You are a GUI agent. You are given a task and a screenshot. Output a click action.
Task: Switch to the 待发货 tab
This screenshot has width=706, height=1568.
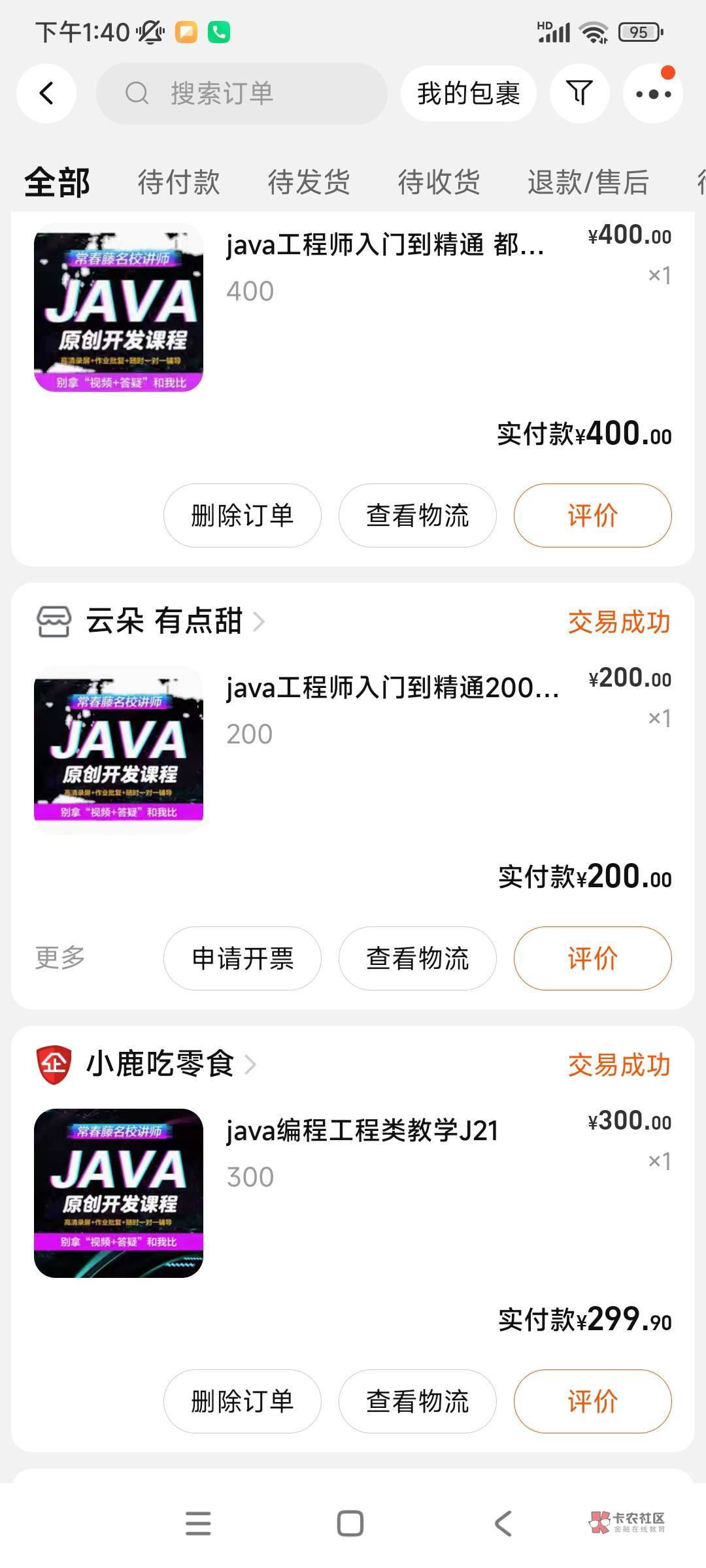(x=309, y=182)
